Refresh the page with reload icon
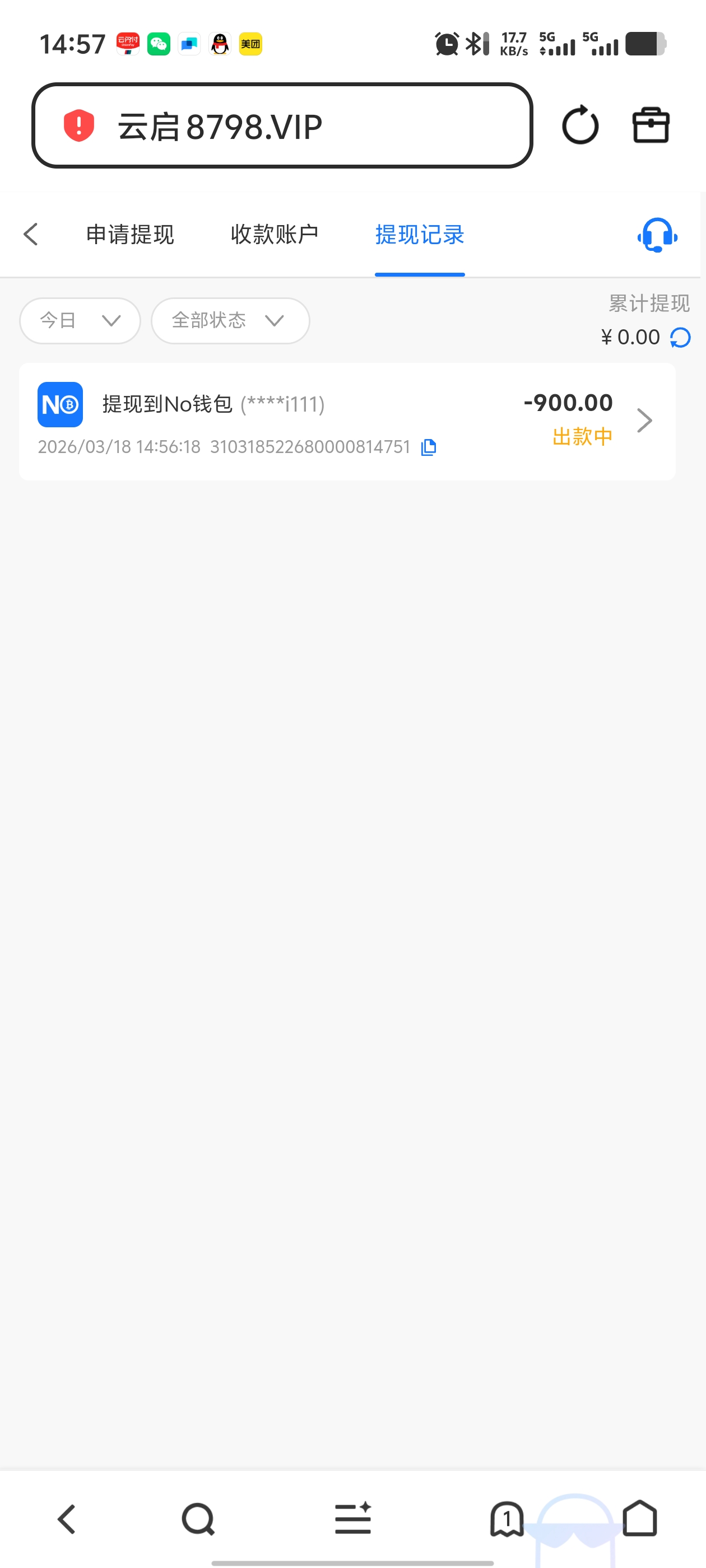 (580, 124)
